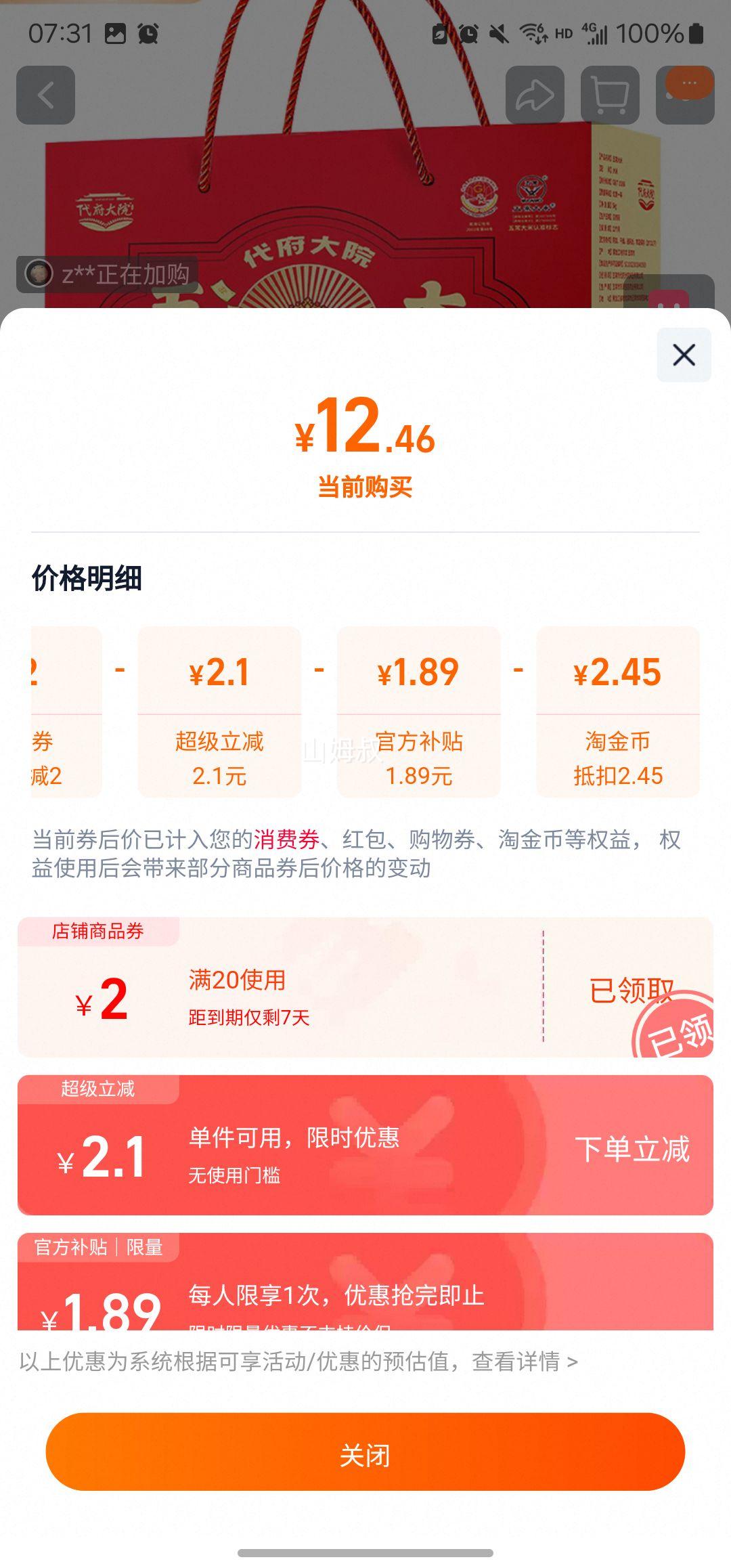Go back using the top-left arrow

(x=45, y=95)
